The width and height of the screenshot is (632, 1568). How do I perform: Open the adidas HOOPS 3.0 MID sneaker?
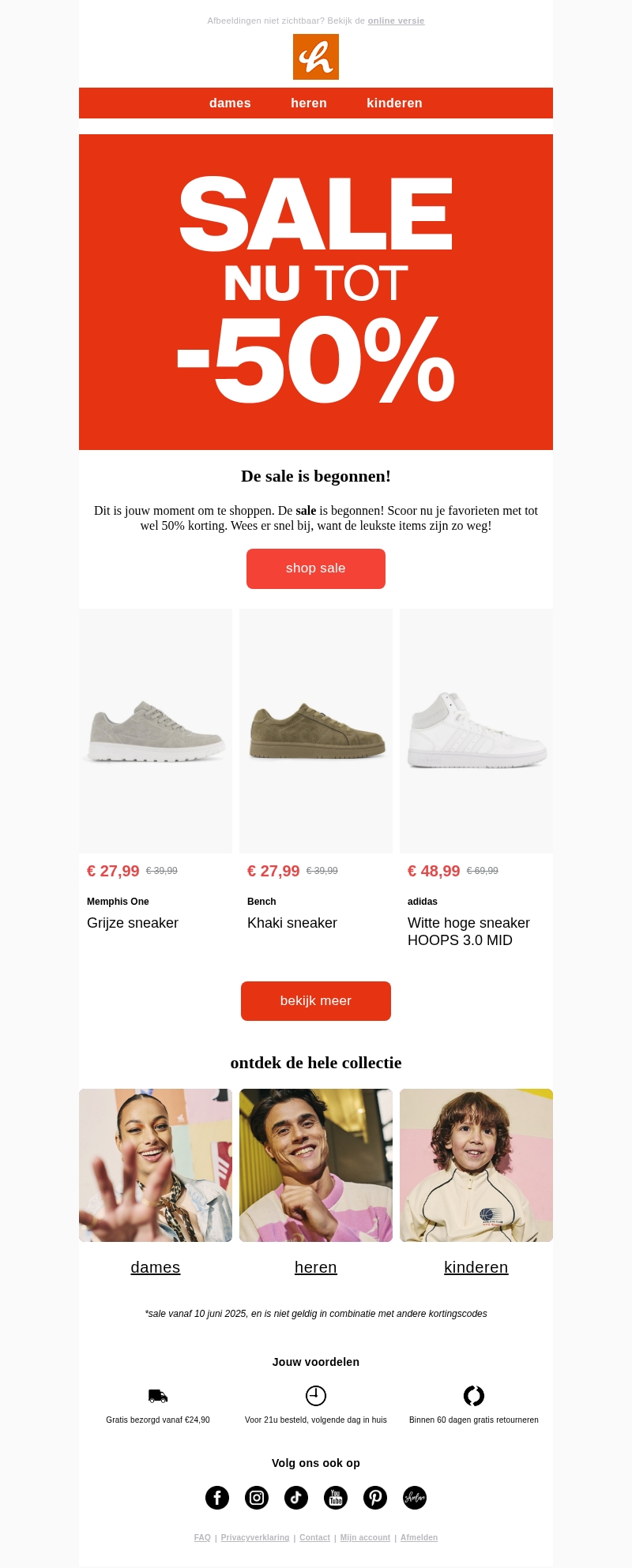click(476, 731)
